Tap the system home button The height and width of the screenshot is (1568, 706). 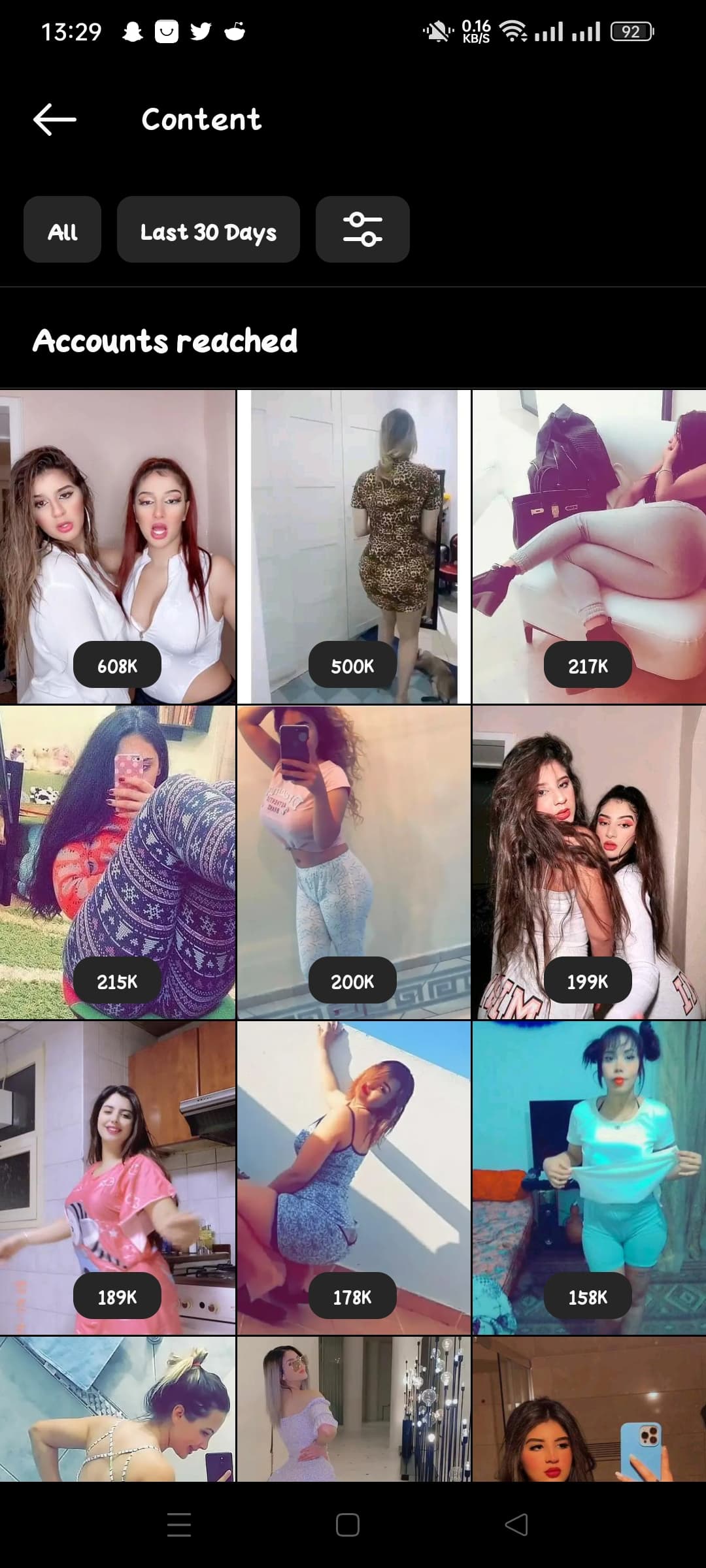(x=347, y=1525)
